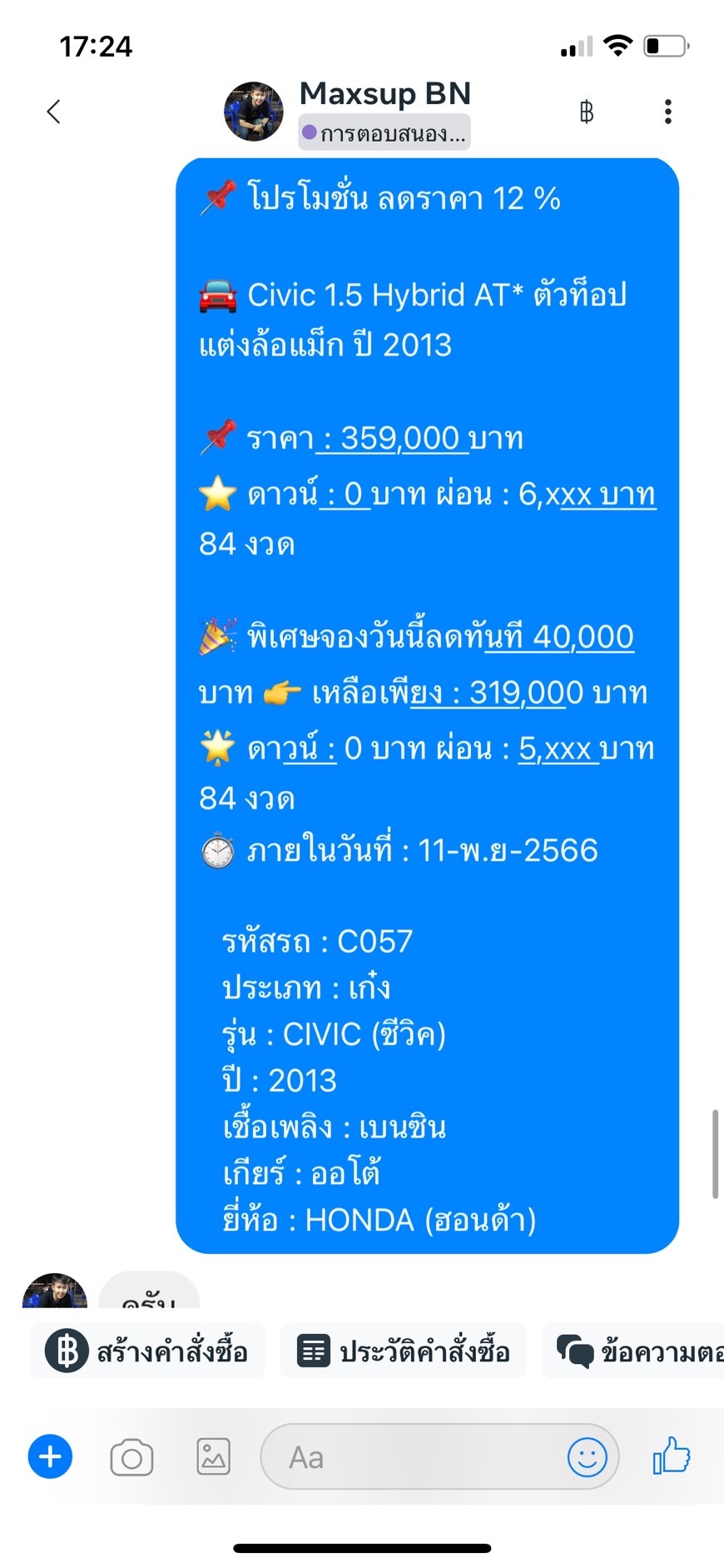Tap the sender avatar beside ครับ message
Viewport: 724px width, 1568px height.
55,1291
